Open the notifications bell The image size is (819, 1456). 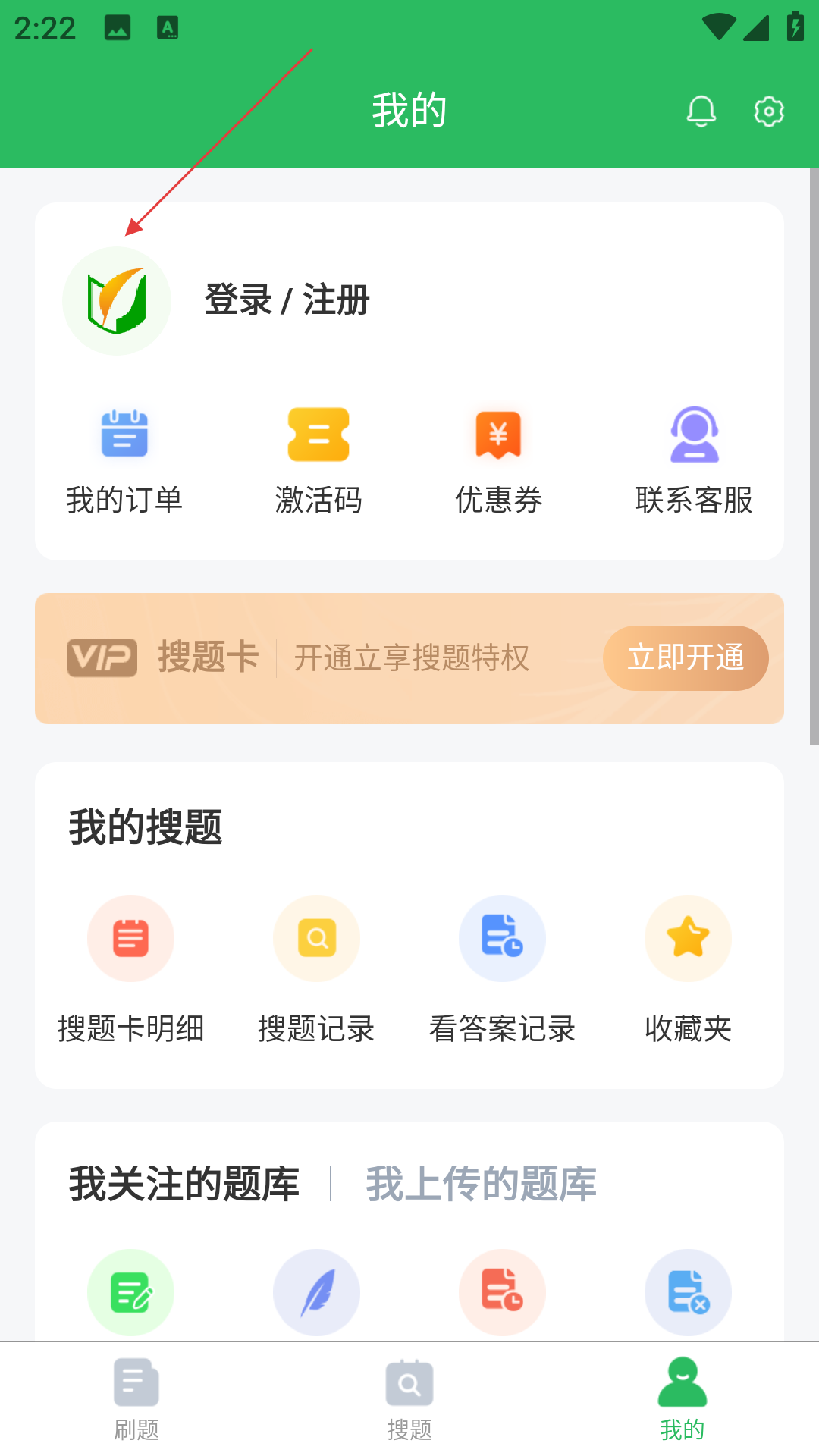pyautogui.click(x=701, y=111)
